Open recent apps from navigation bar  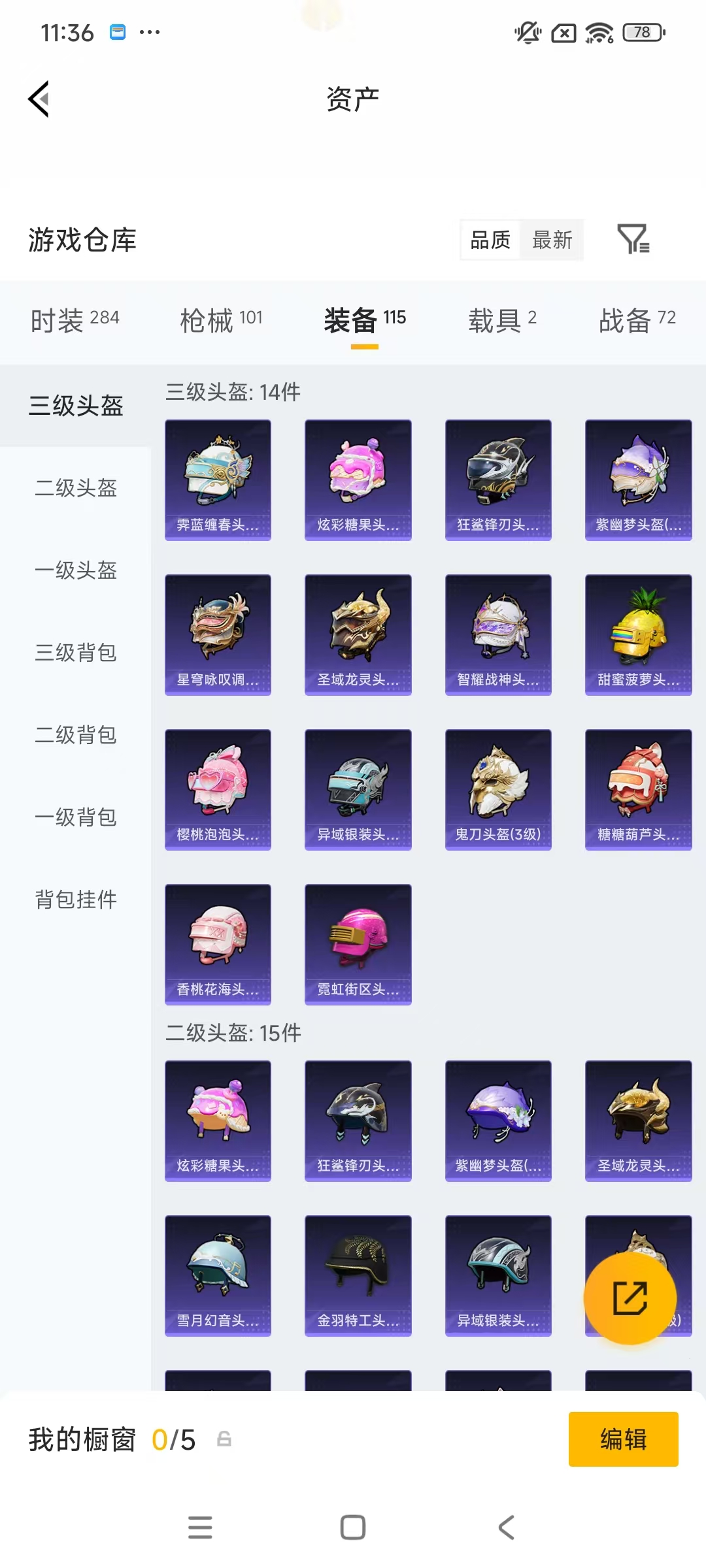(200, 1527)
